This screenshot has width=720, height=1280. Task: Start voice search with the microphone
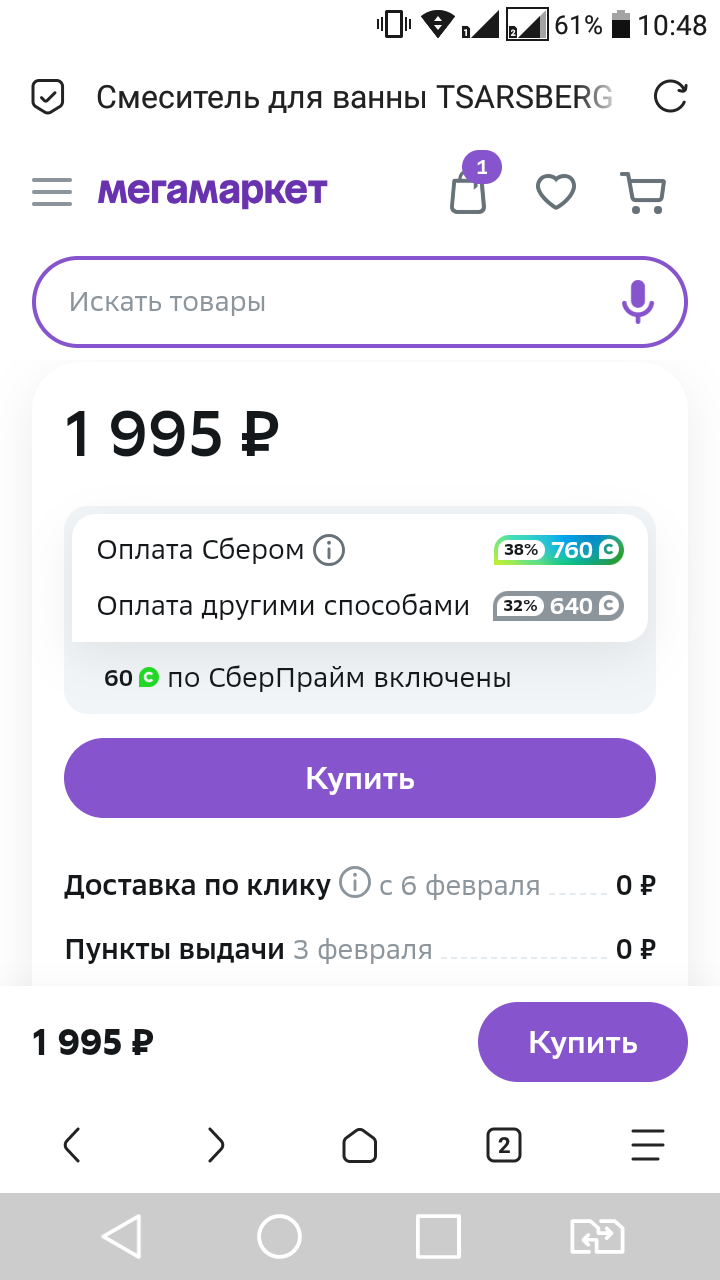[x=637, y=302]
